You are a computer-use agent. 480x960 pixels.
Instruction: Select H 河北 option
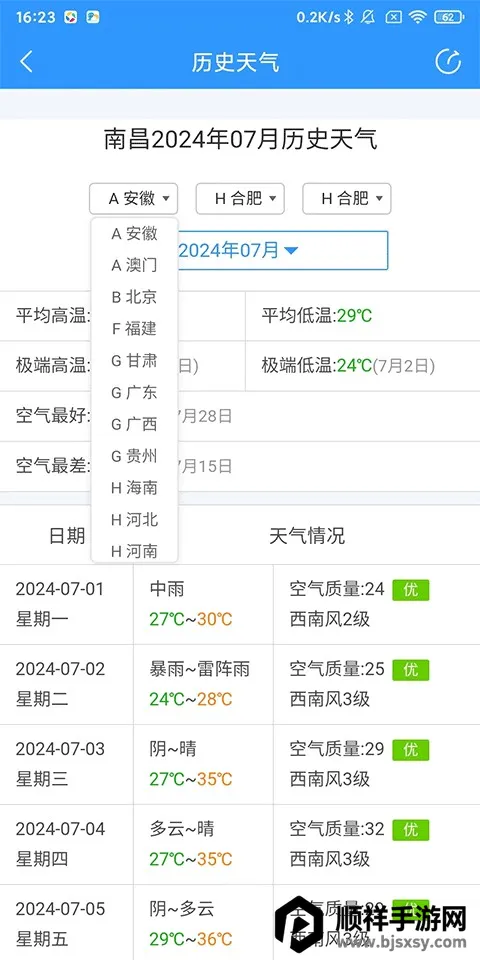[134, 520]
